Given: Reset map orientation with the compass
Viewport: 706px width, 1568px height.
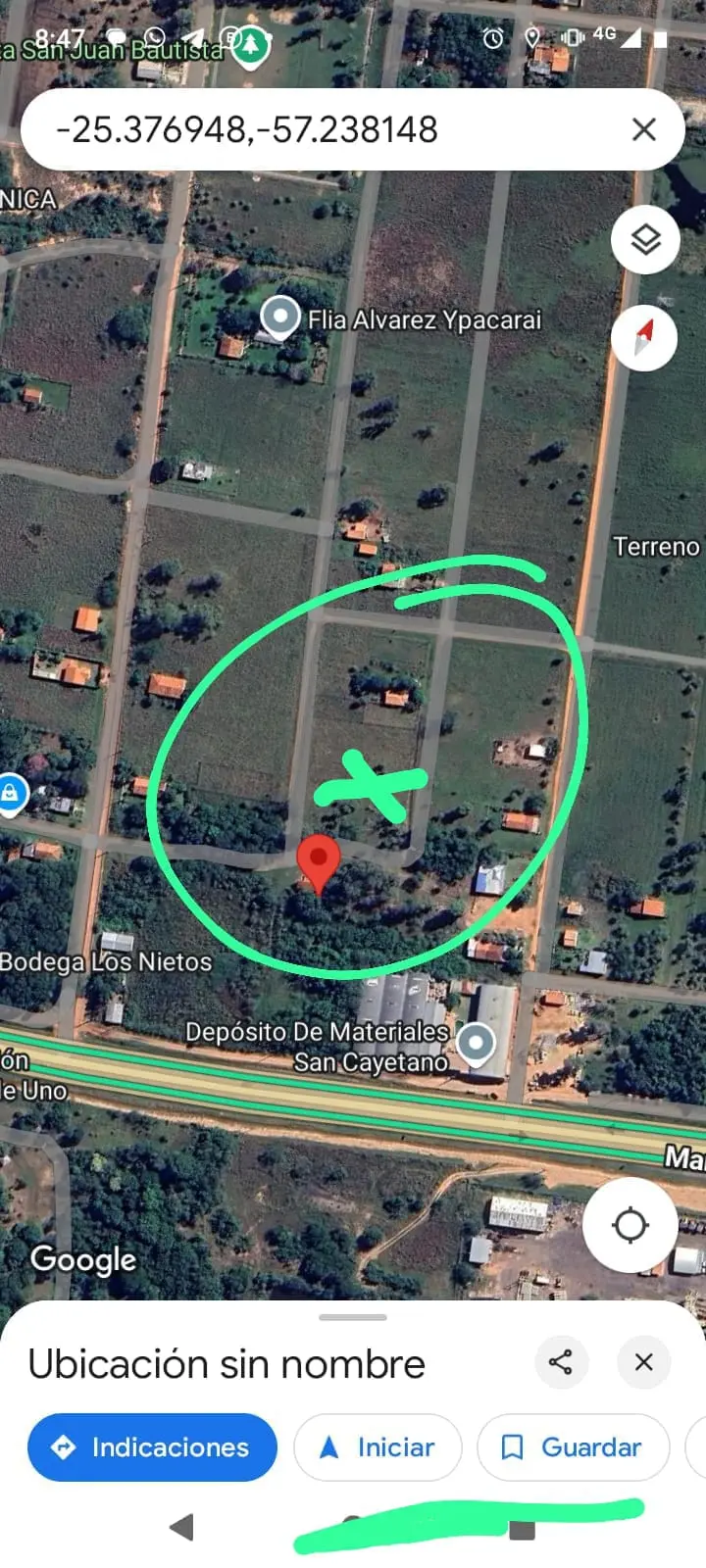Looking at the screenshot, I should click(644, 338).
